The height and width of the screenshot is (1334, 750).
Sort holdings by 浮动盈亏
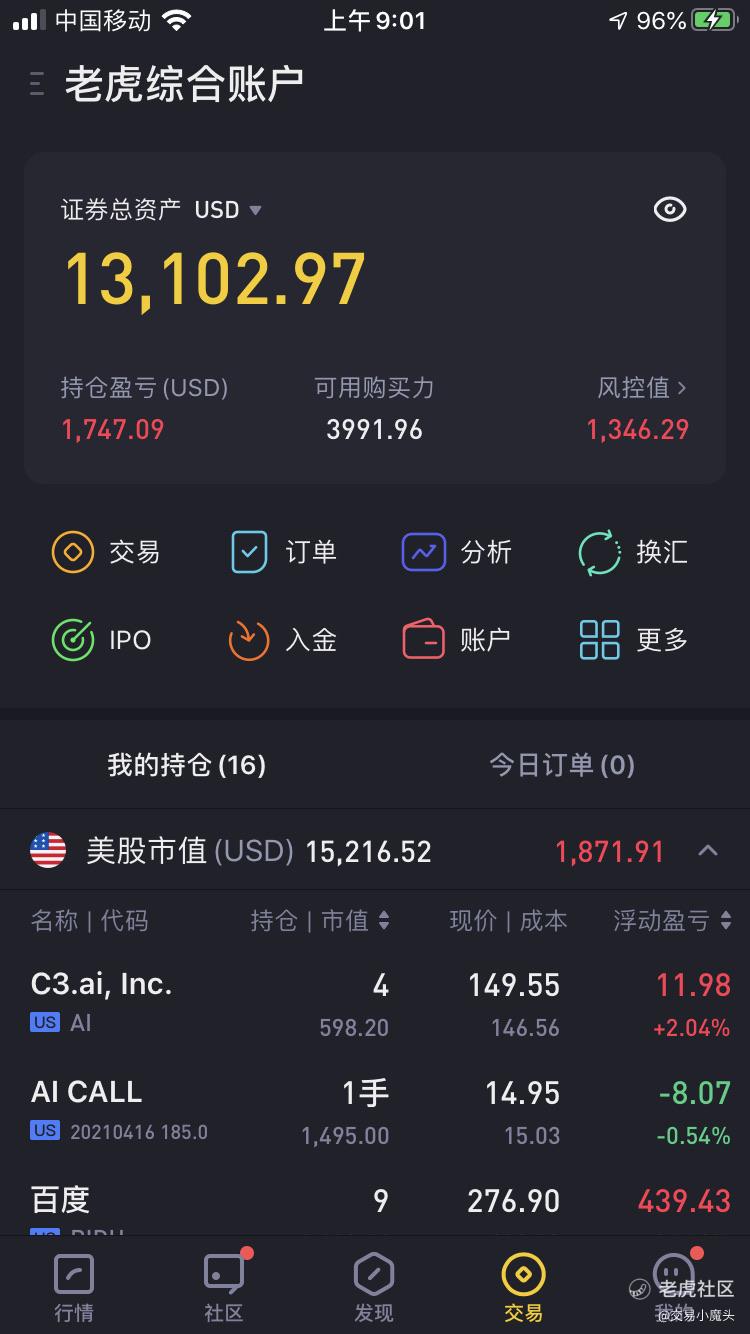click(673, 921)
